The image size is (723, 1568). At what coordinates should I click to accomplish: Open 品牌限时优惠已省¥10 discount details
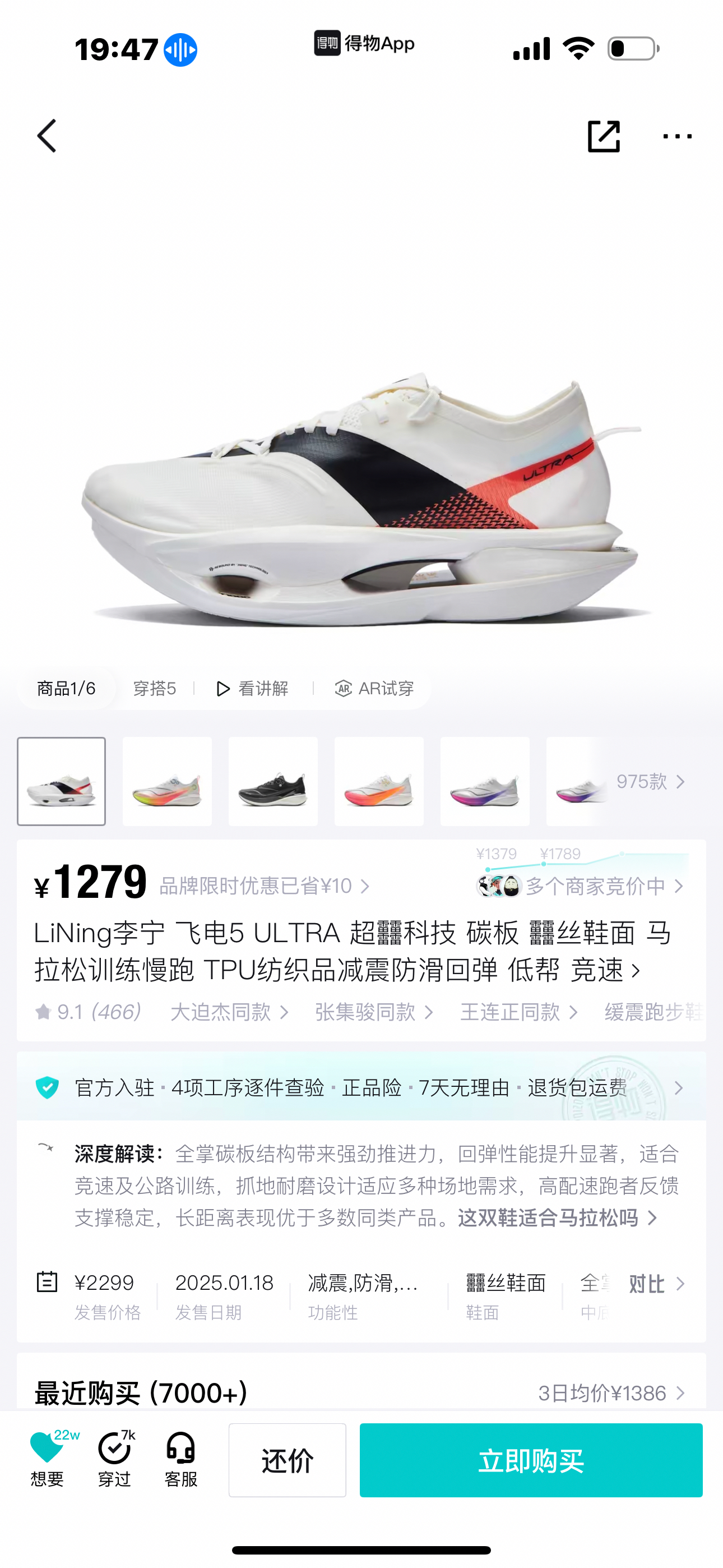click(x=264, y=886)
